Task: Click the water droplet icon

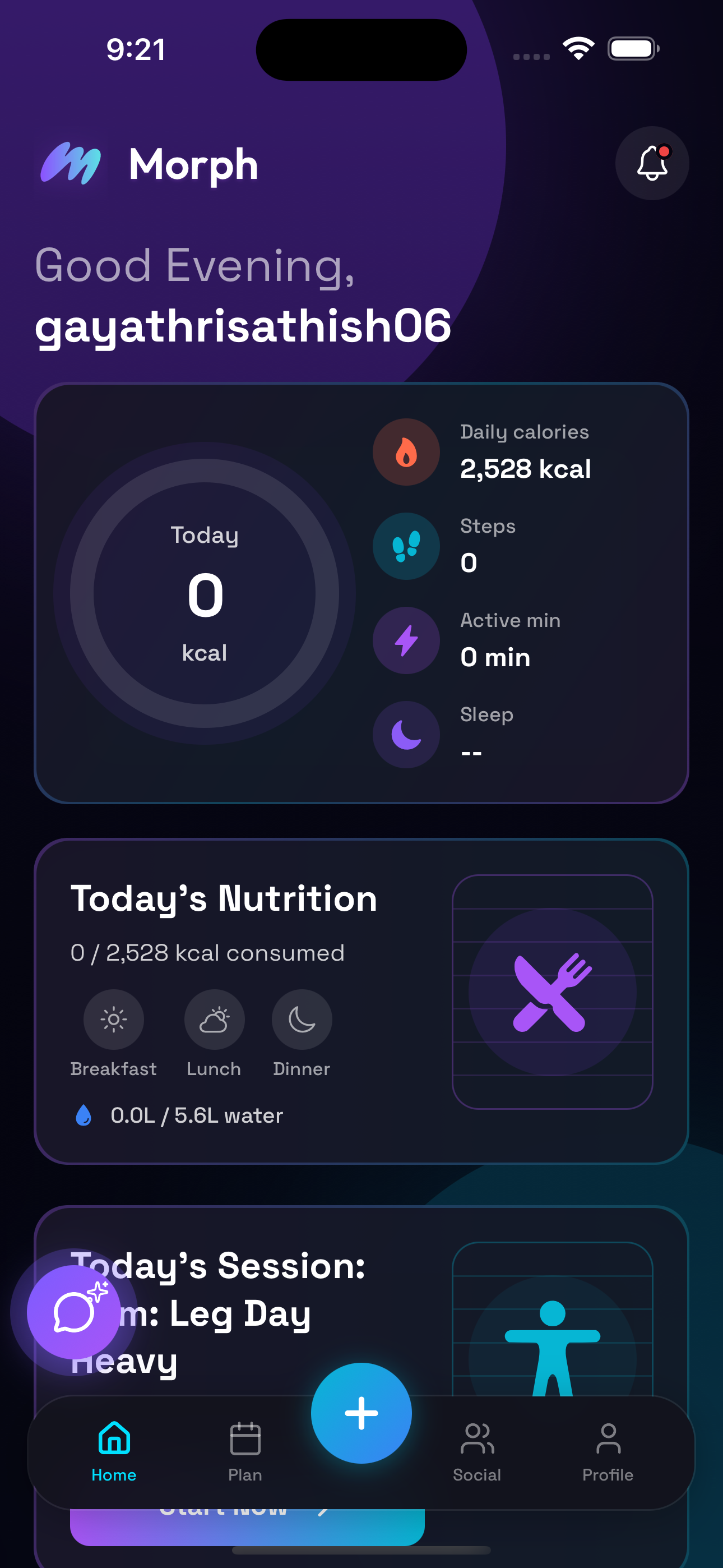Action: coord(83,1114)
